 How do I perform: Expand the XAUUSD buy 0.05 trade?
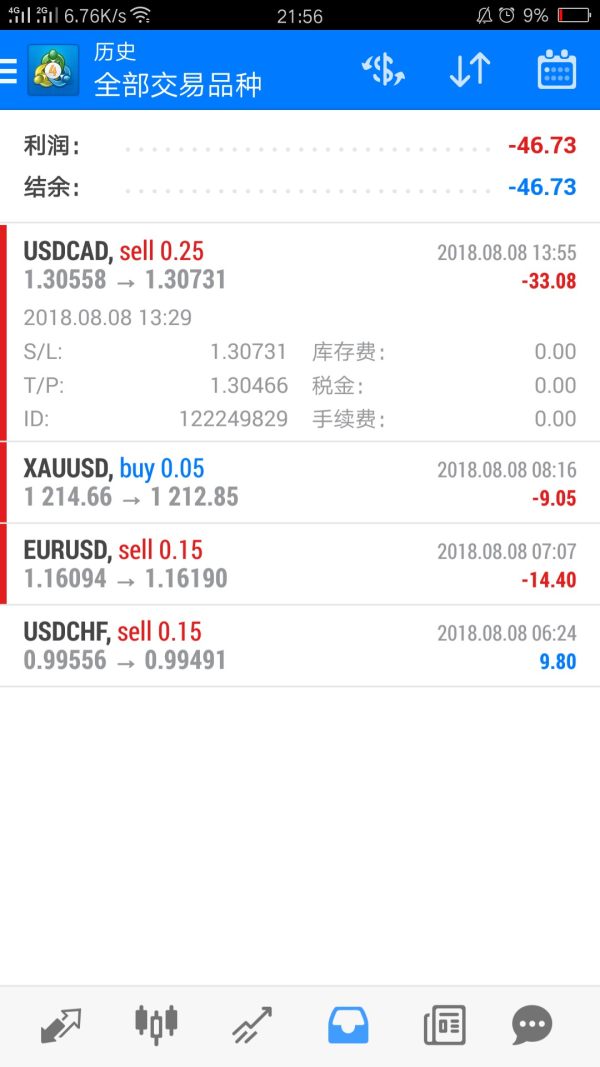pyautogui.click(x=300, y=482)
